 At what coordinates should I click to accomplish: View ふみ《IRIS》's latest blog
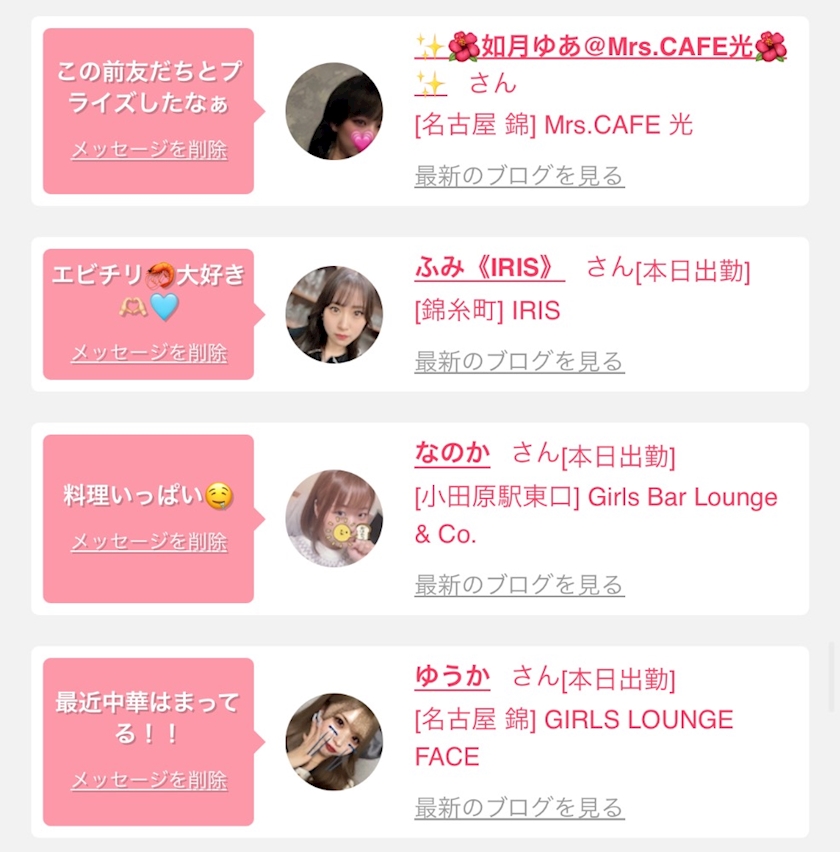coord(519,362)
